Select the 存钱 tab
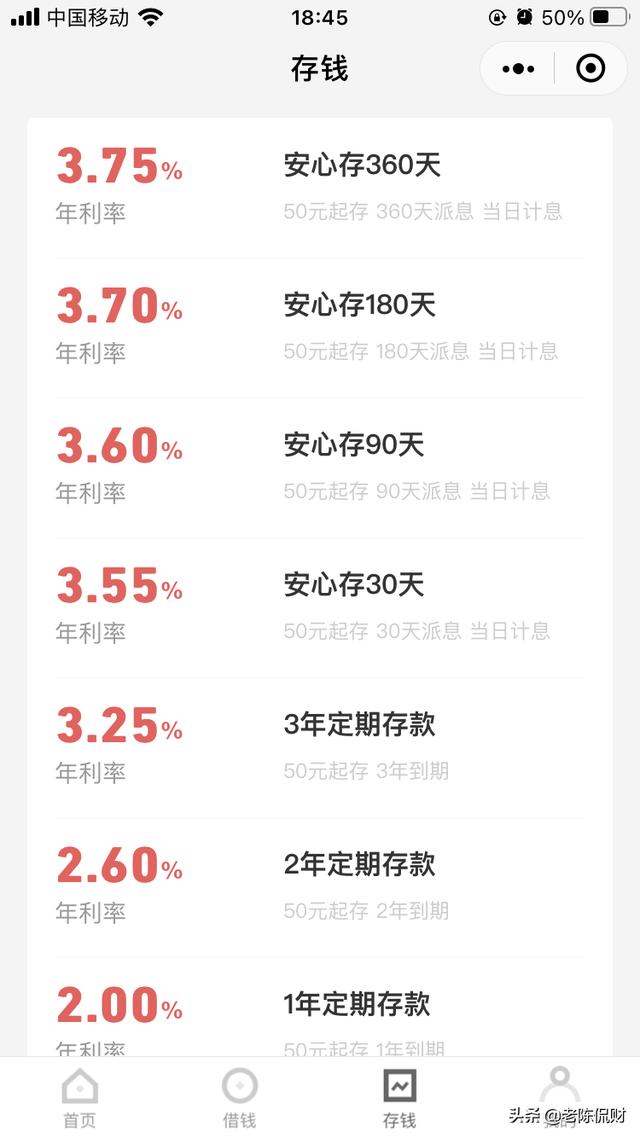 coord(399,1098)
